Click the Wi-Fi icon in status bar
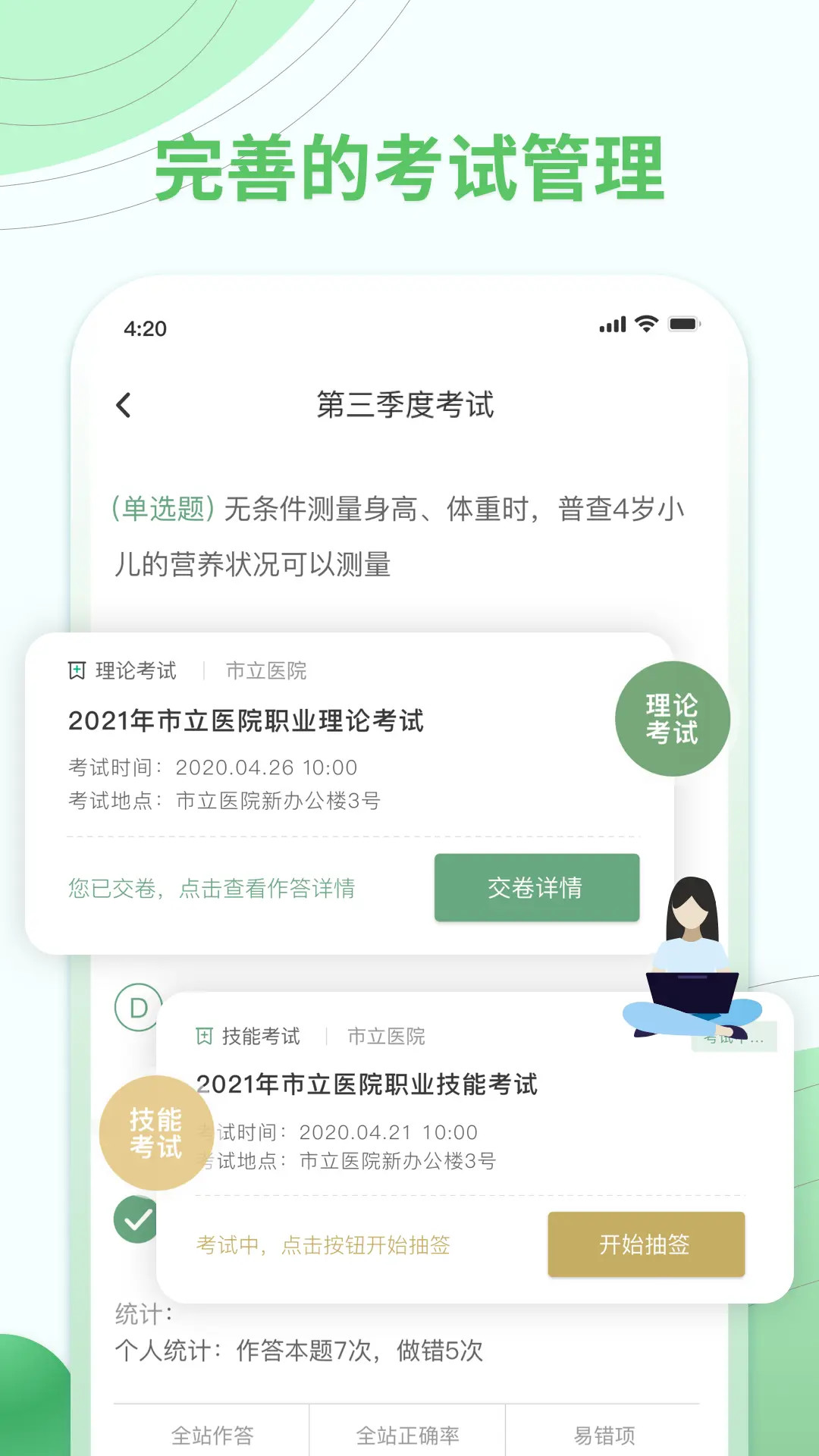819x1456 pixels. tap(643, 324)
